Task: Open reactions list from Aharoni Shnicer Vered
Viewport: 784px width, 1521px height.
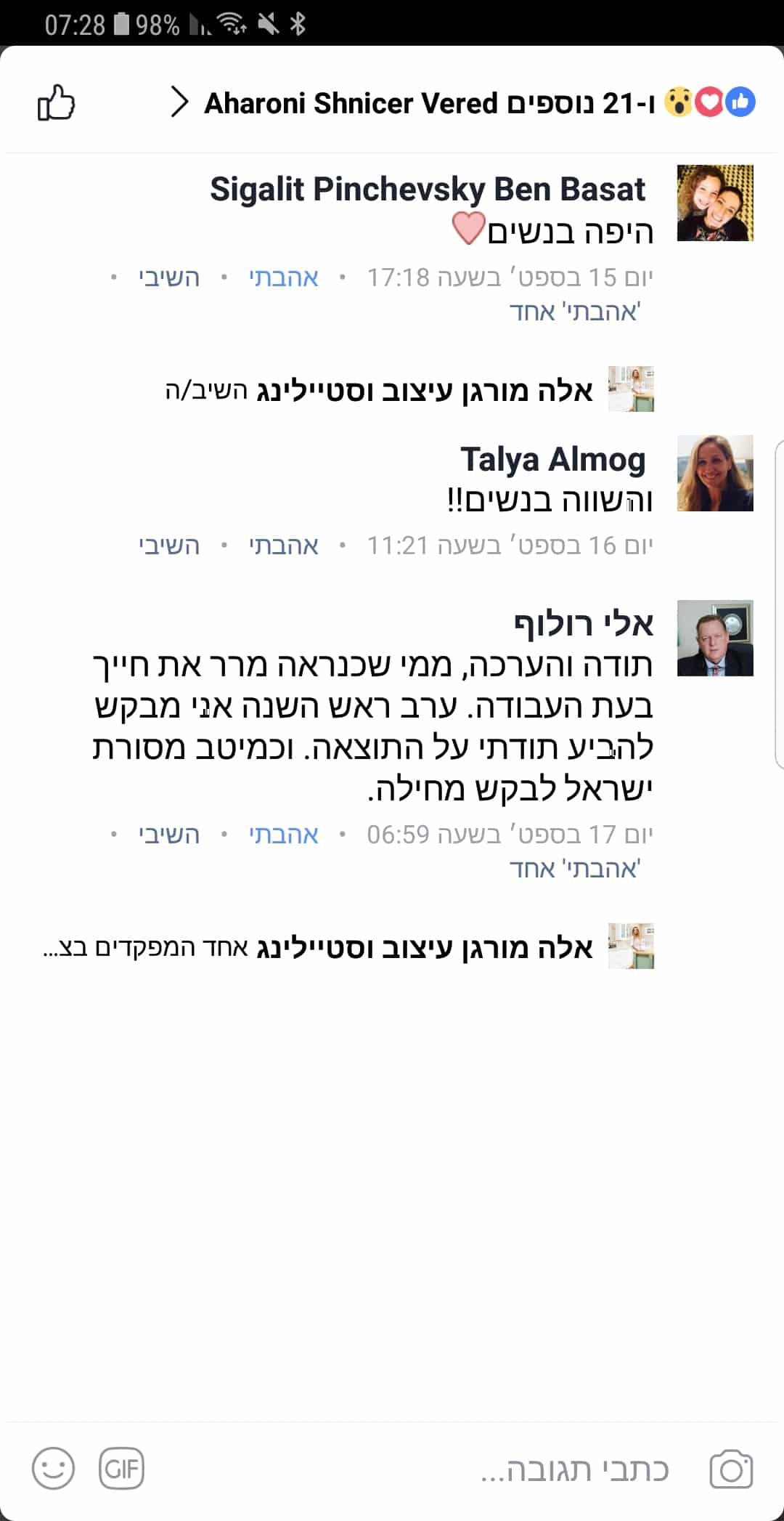Action: pos(462,102)
